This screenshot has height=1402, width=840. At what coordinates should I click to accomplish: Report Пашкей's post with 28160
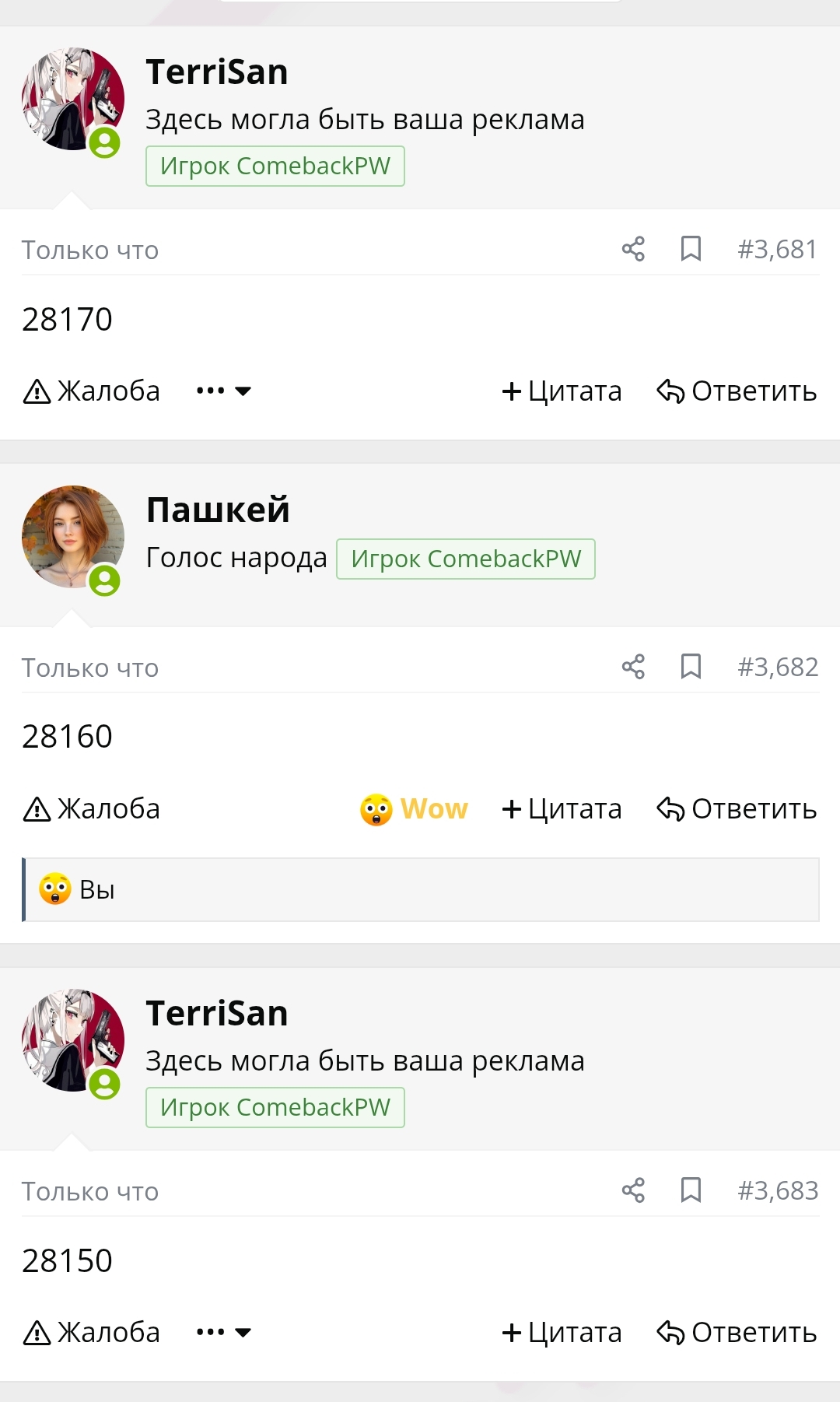pos(92,809)
